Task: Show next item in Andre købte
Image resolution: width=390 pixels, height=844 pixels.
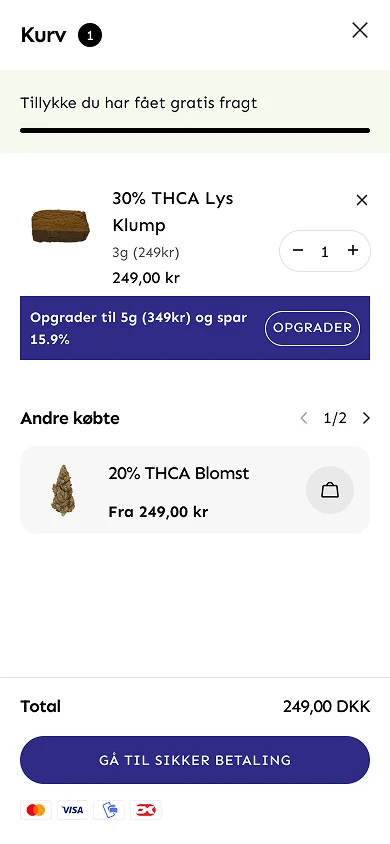Action: pyautogui.click(x=366, y=418)
